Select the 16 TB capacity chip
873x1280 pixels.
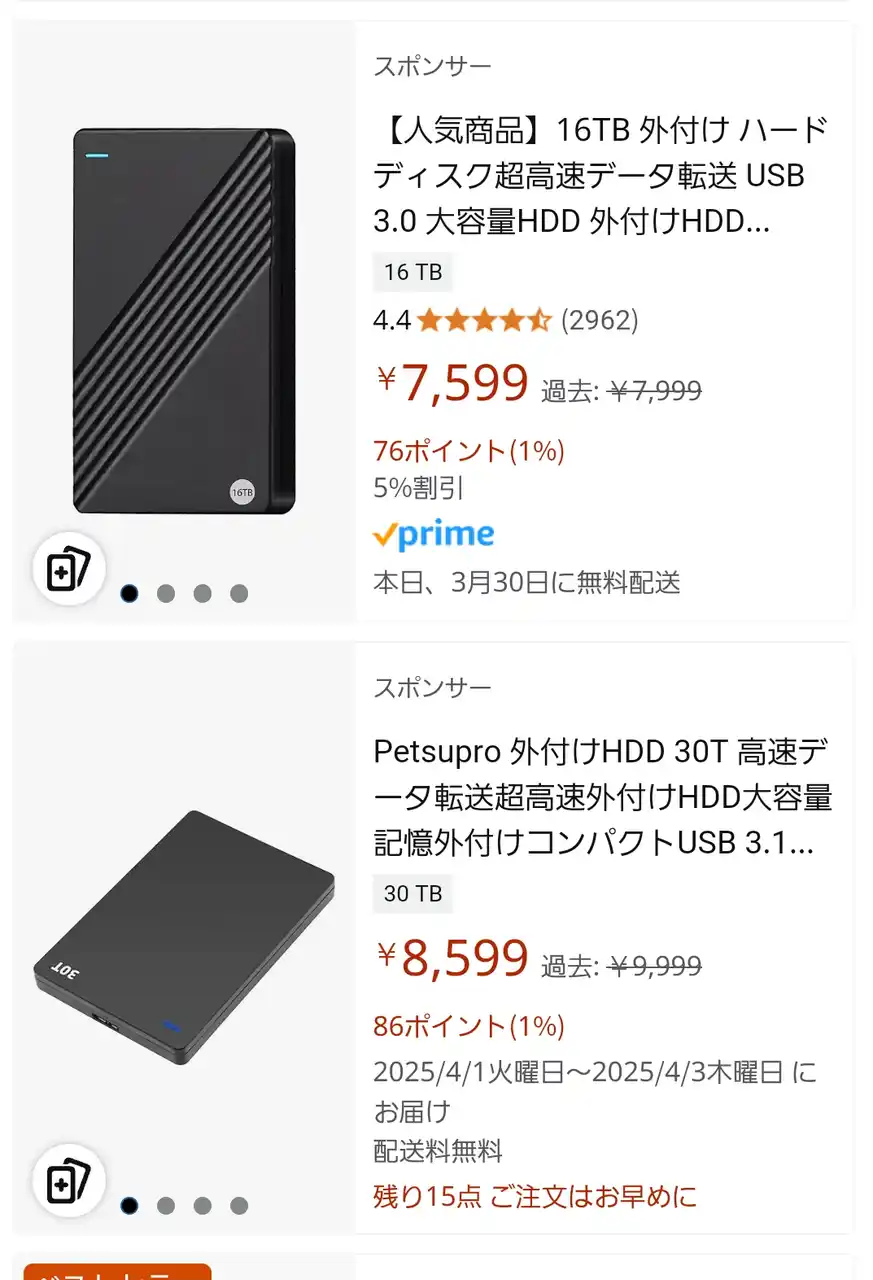pos(413,272)
